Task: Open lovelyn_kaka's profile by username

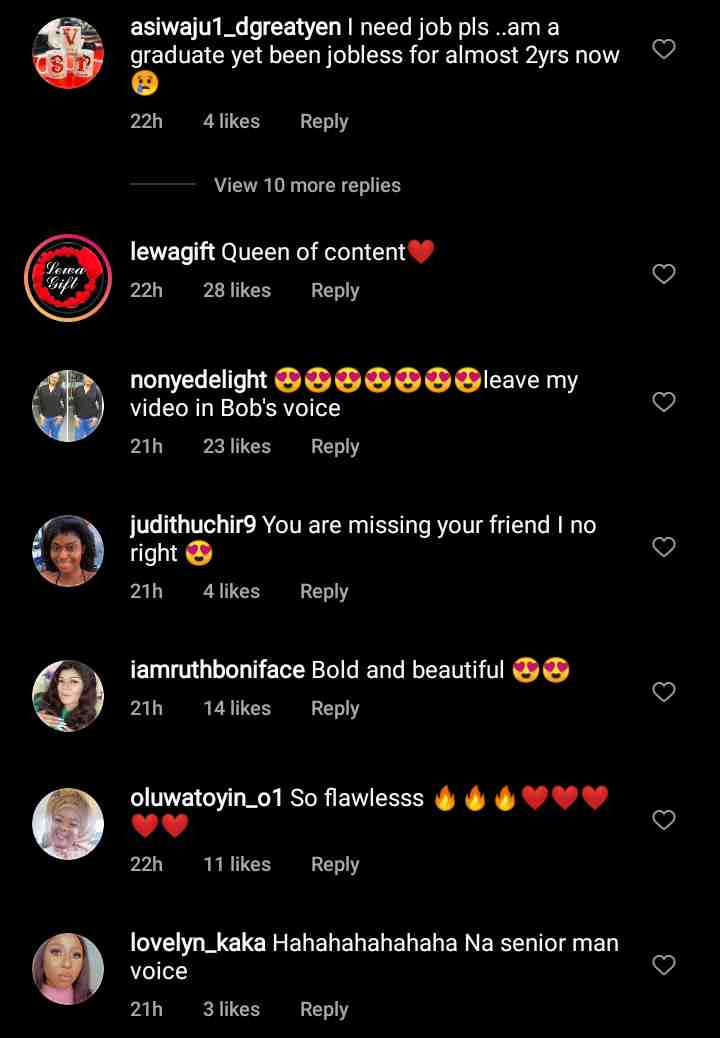Action: 198,943
